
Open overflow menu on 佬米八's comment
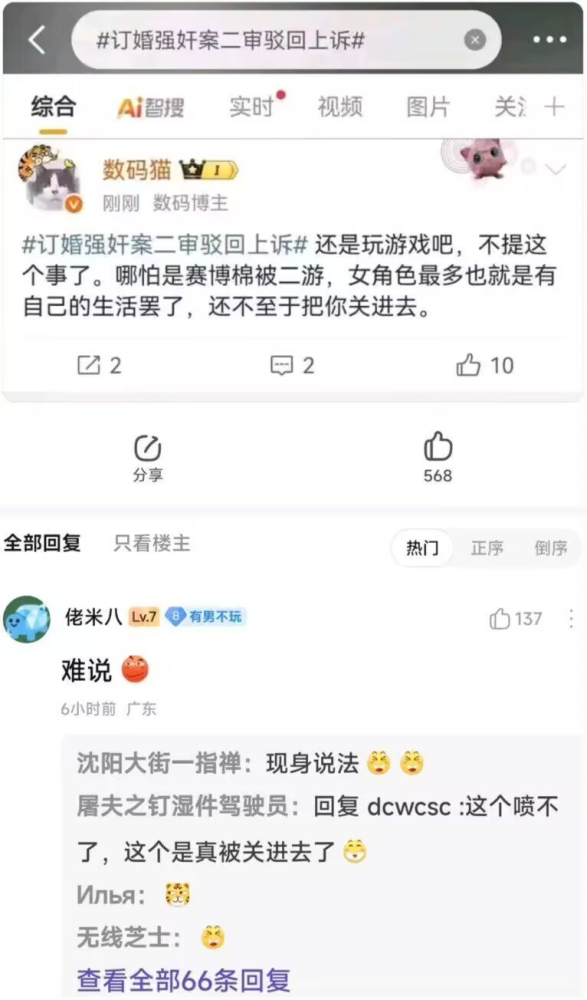coord(570,619)
